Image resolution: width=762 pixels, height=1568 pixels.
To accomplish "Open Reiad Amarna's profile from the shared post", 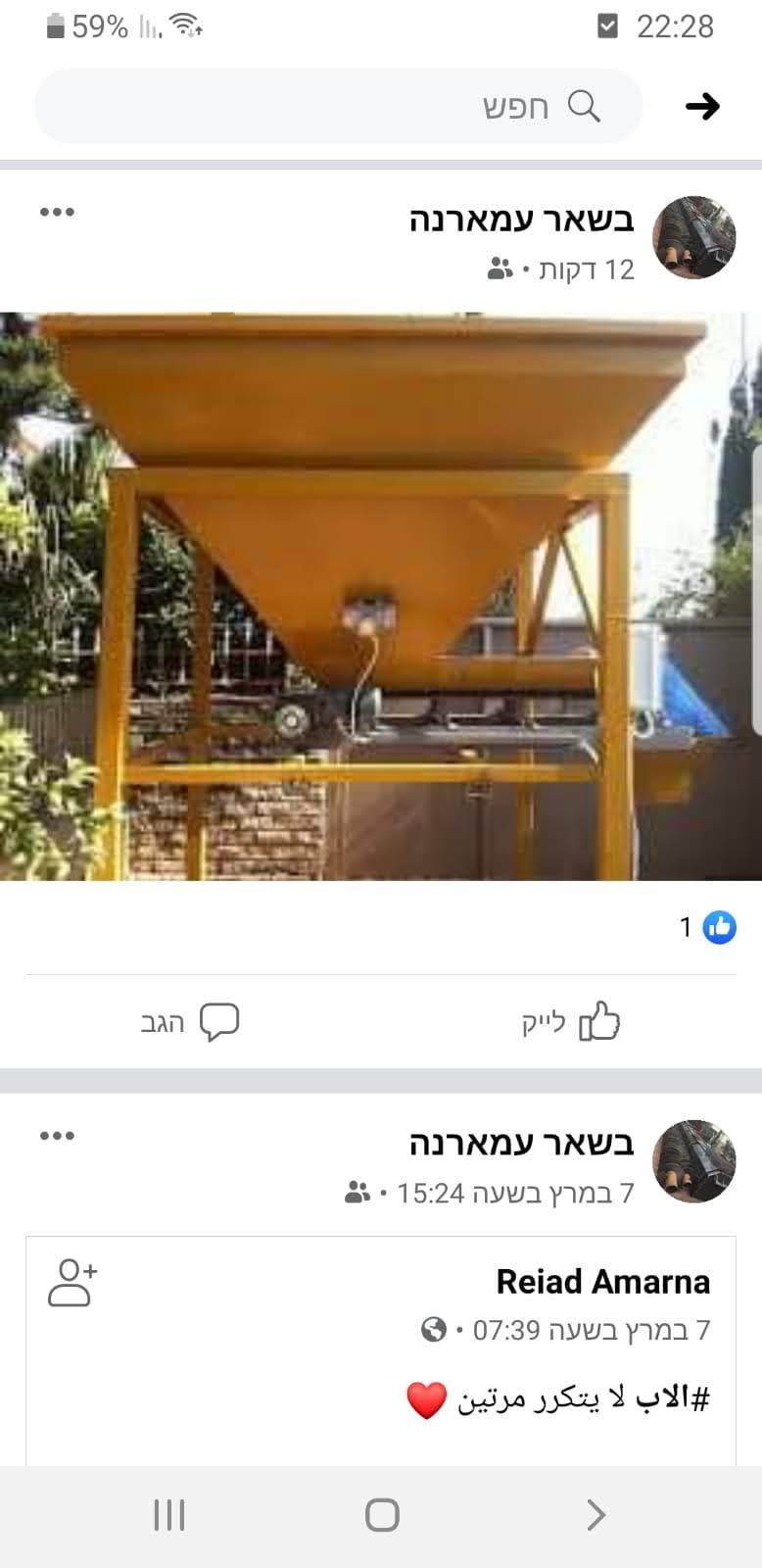I will click(602, 1282).
